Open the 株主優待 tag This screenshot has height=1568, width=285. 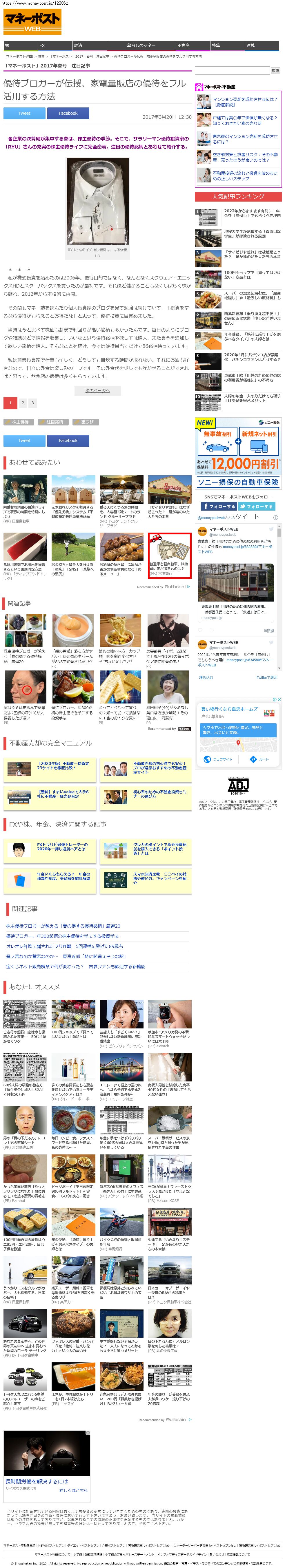[19, 422]
